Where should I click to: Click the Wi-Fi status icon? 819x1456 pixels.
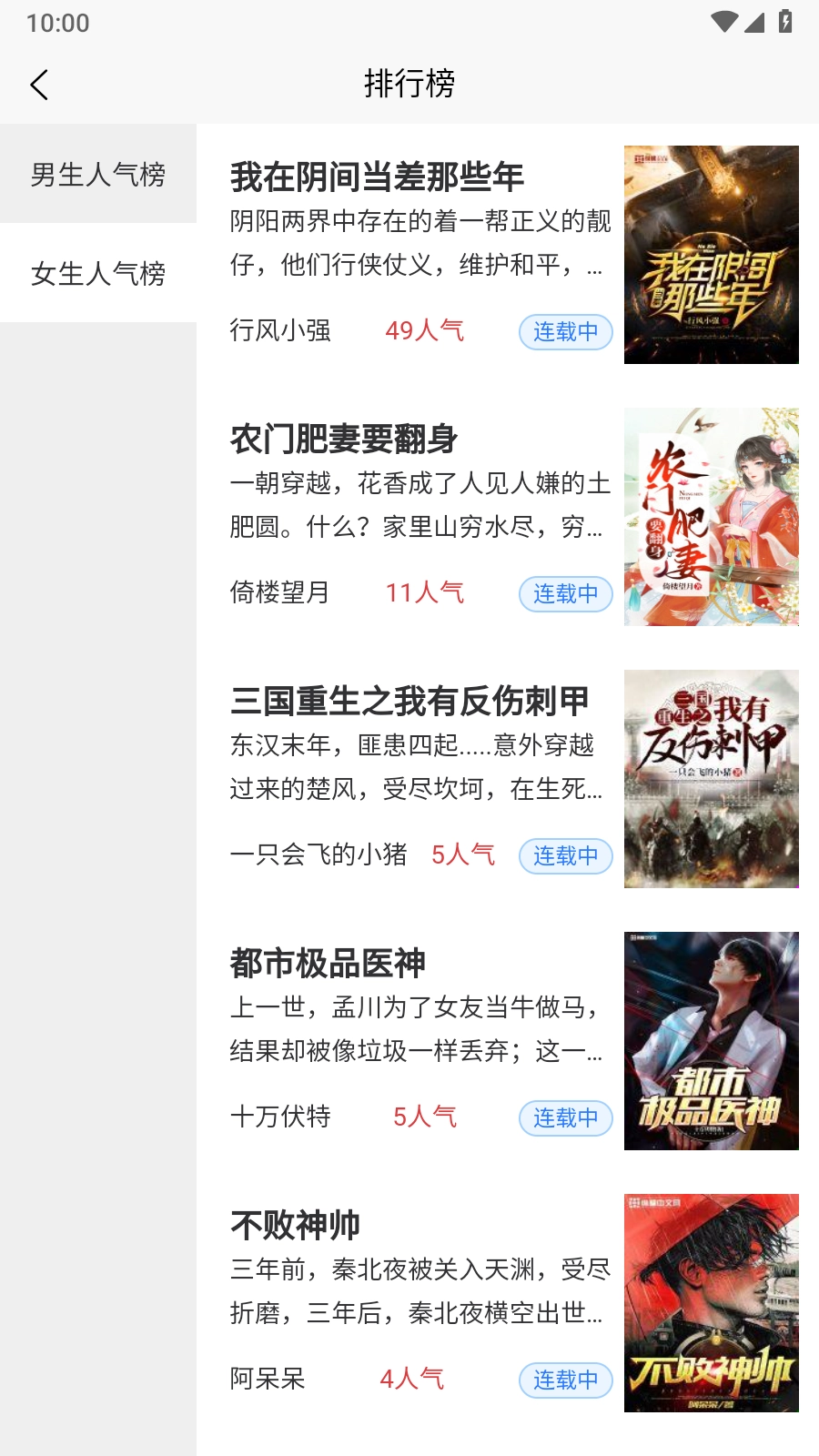[724, 22]
